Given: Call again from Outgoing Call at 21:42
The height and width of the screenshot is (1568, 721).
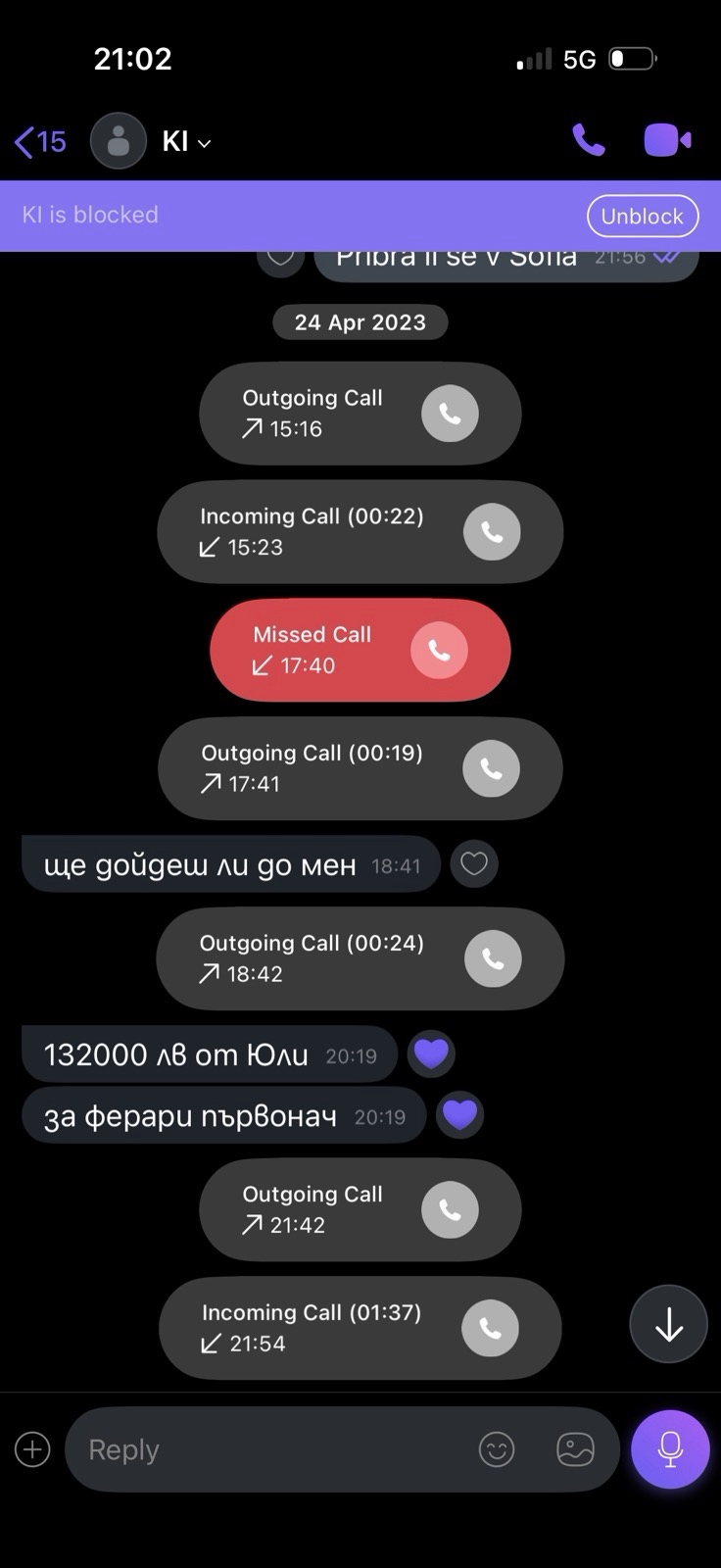Looking at the screenshot, I should coord(450,1210).
